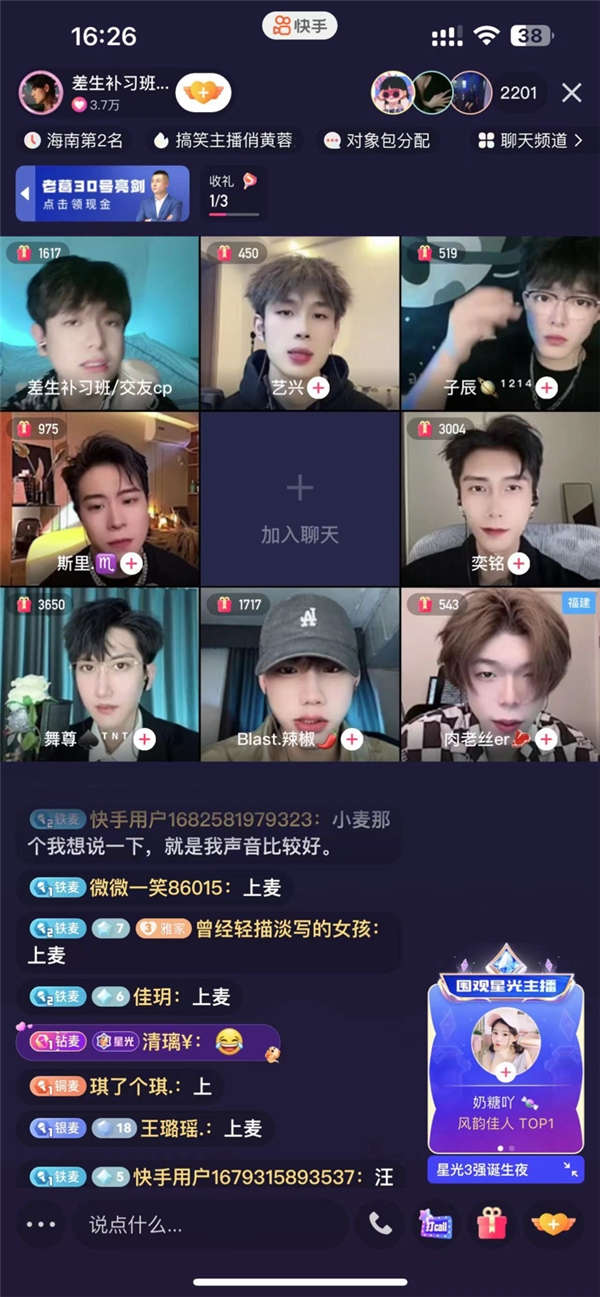Request a voice call with the phone icon
This screenshot has height=1297, width=600.
tap(380, 1224)
